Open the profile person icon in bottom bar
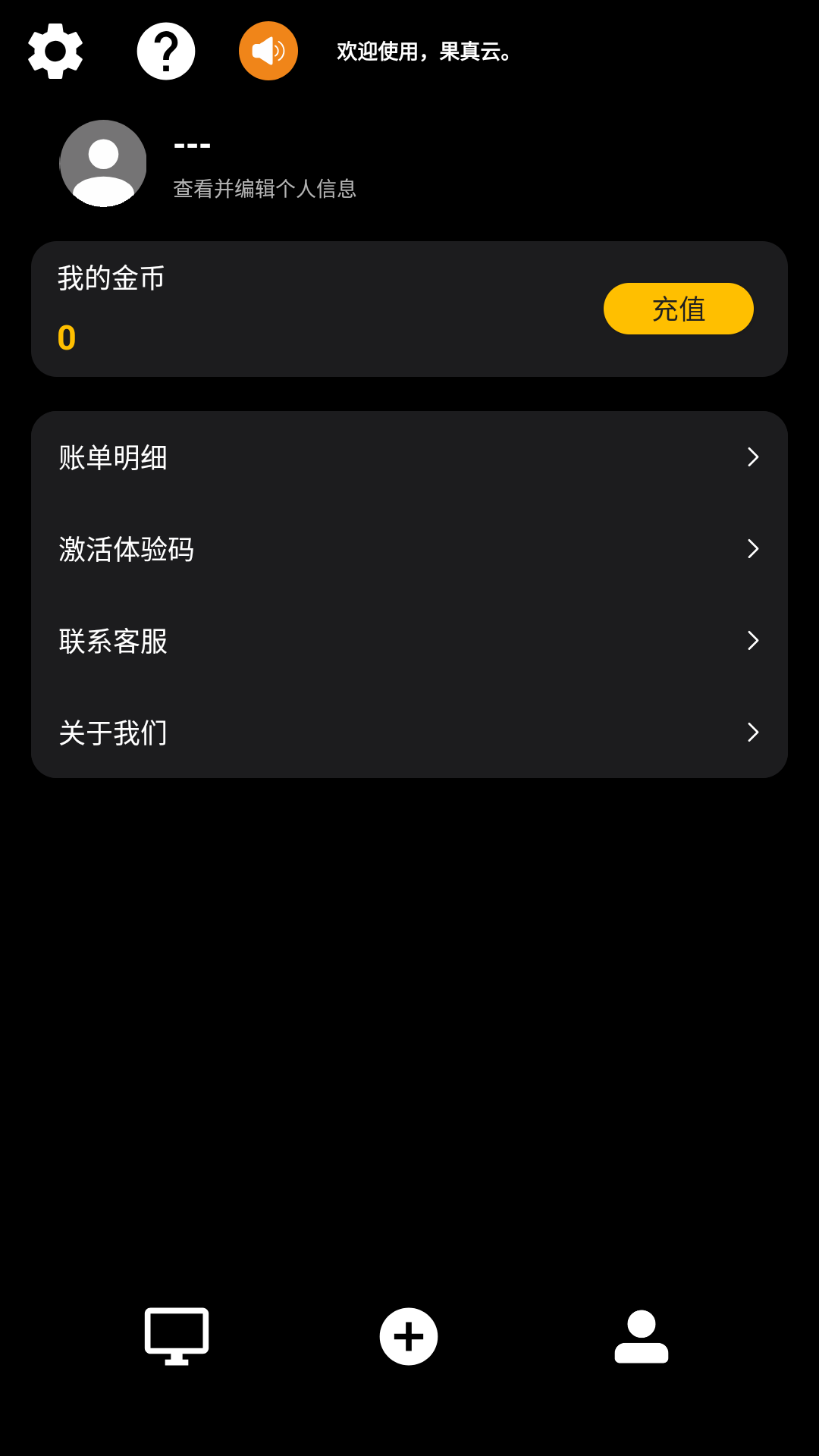 (x=641, y=1336)
